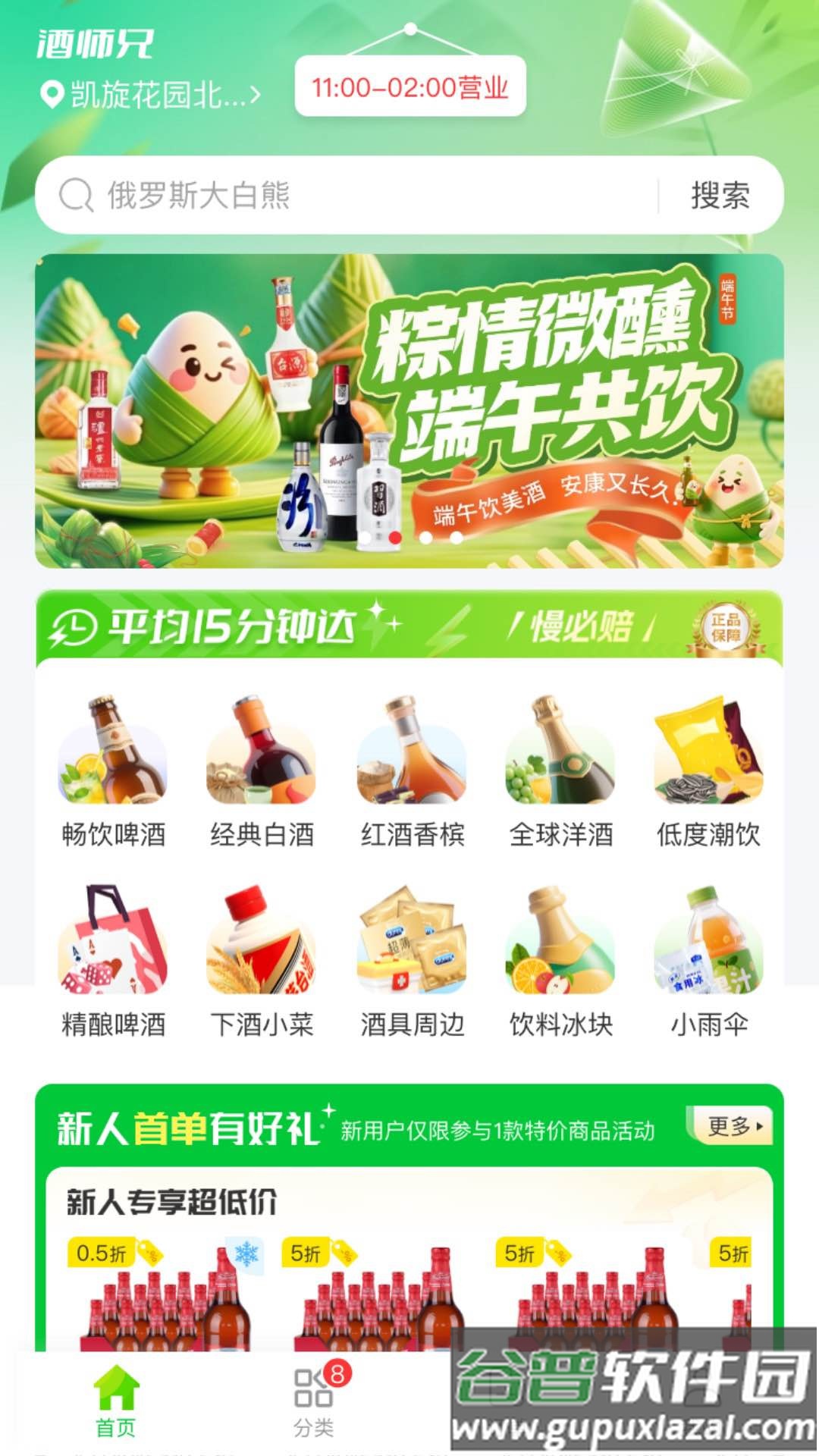Image resolution: width=819 pixels, height=1456 pixels.
Task: Open the 低度潮饮 category
Action: tap(708, 772)
